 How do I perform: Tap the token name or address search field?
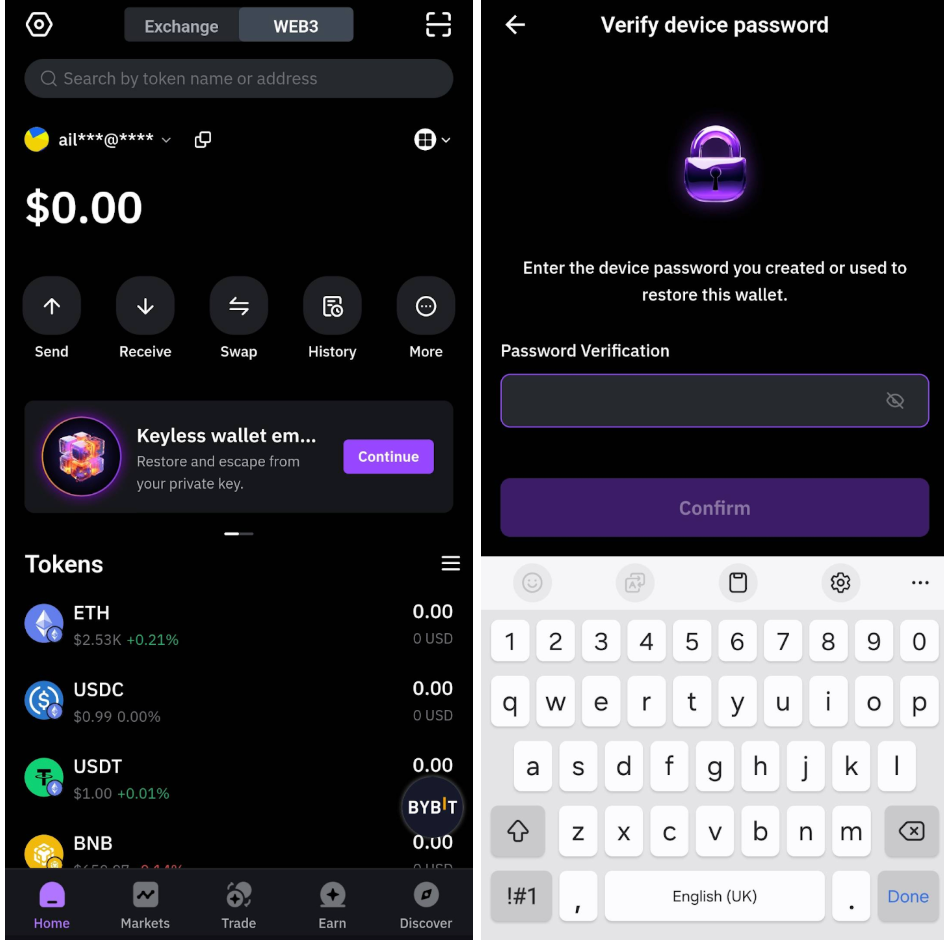pyautogui.click(x=238, y=78)
